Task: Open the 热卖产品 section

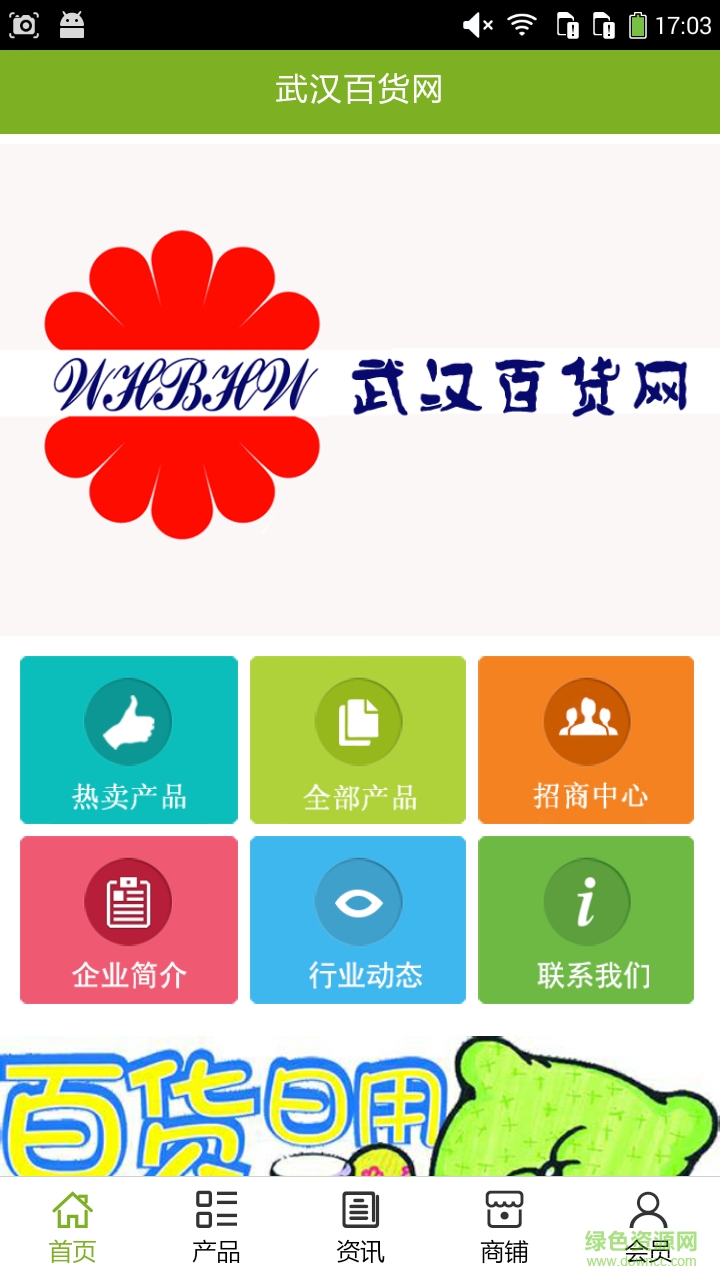Action: click(128, 740)
